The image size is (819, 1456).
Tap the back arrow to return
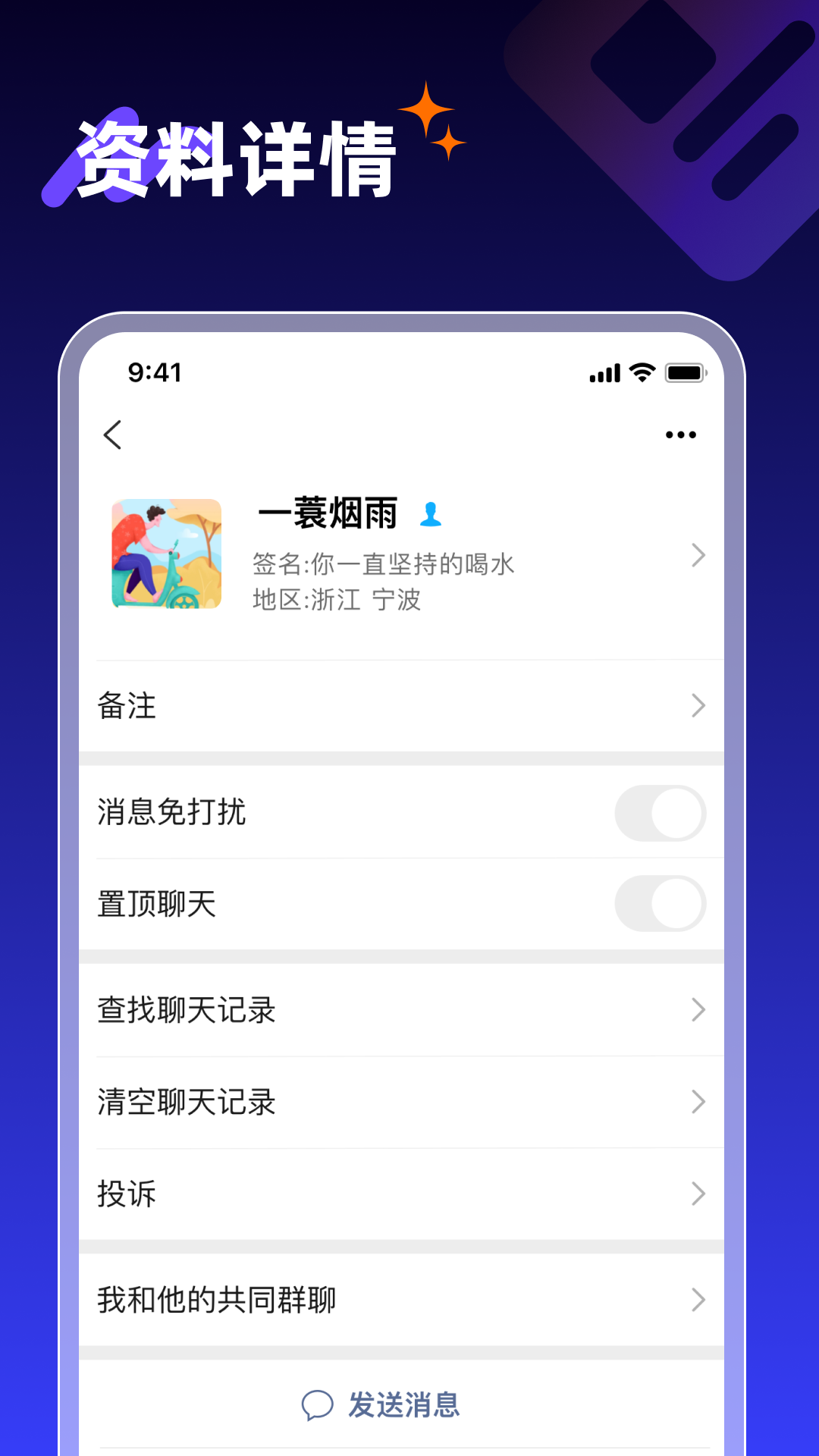pos(112,435)
